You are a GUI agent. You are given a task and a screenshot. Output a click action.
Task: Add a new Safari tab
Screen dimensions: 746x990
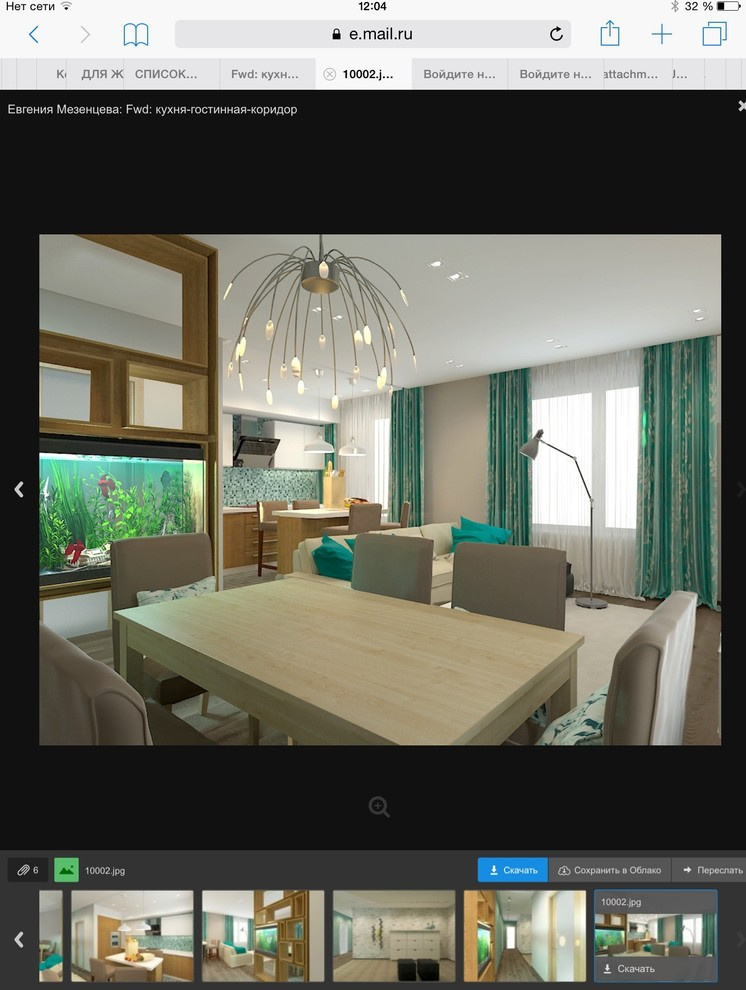[x=662, y=34]
